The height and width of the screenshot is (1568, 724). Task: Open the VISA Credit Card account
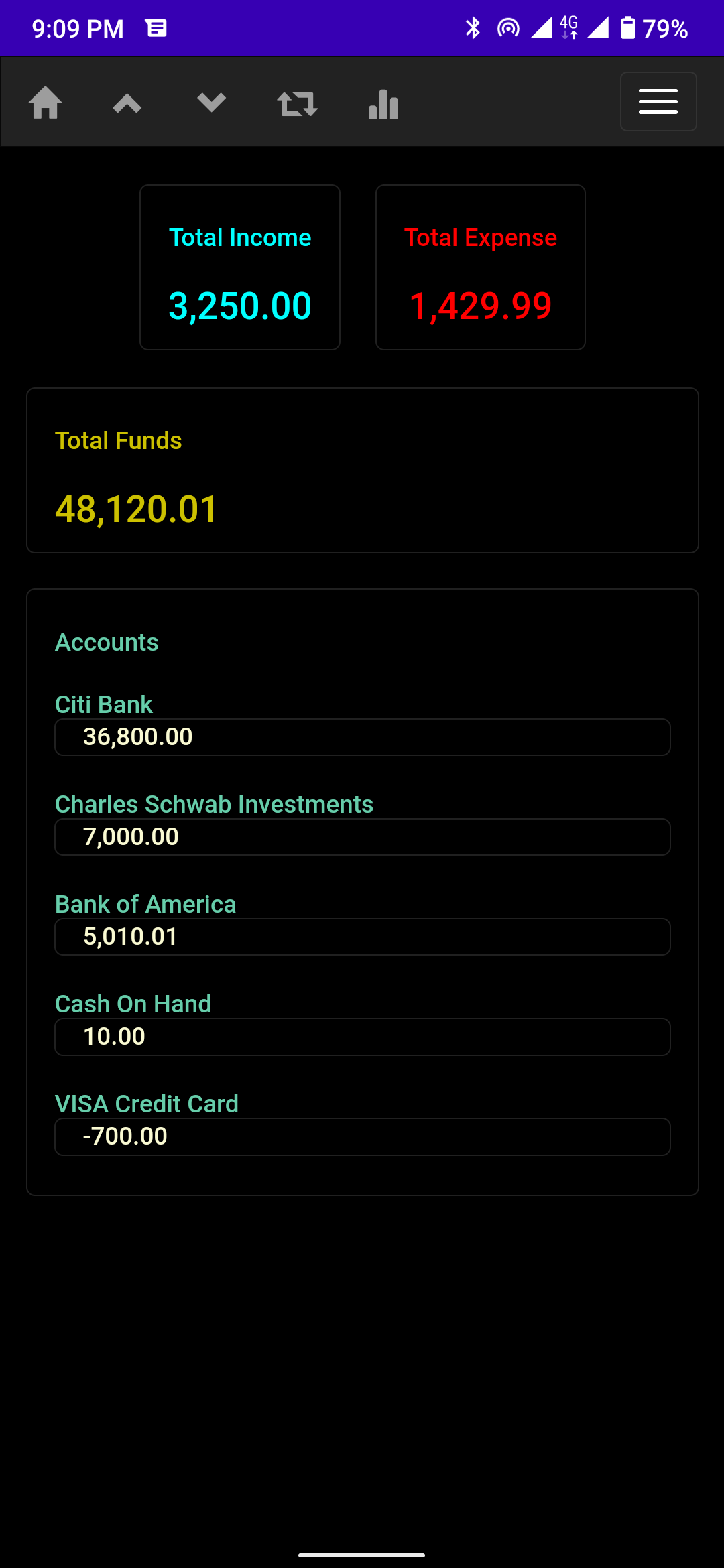(x=362, y=1136)
